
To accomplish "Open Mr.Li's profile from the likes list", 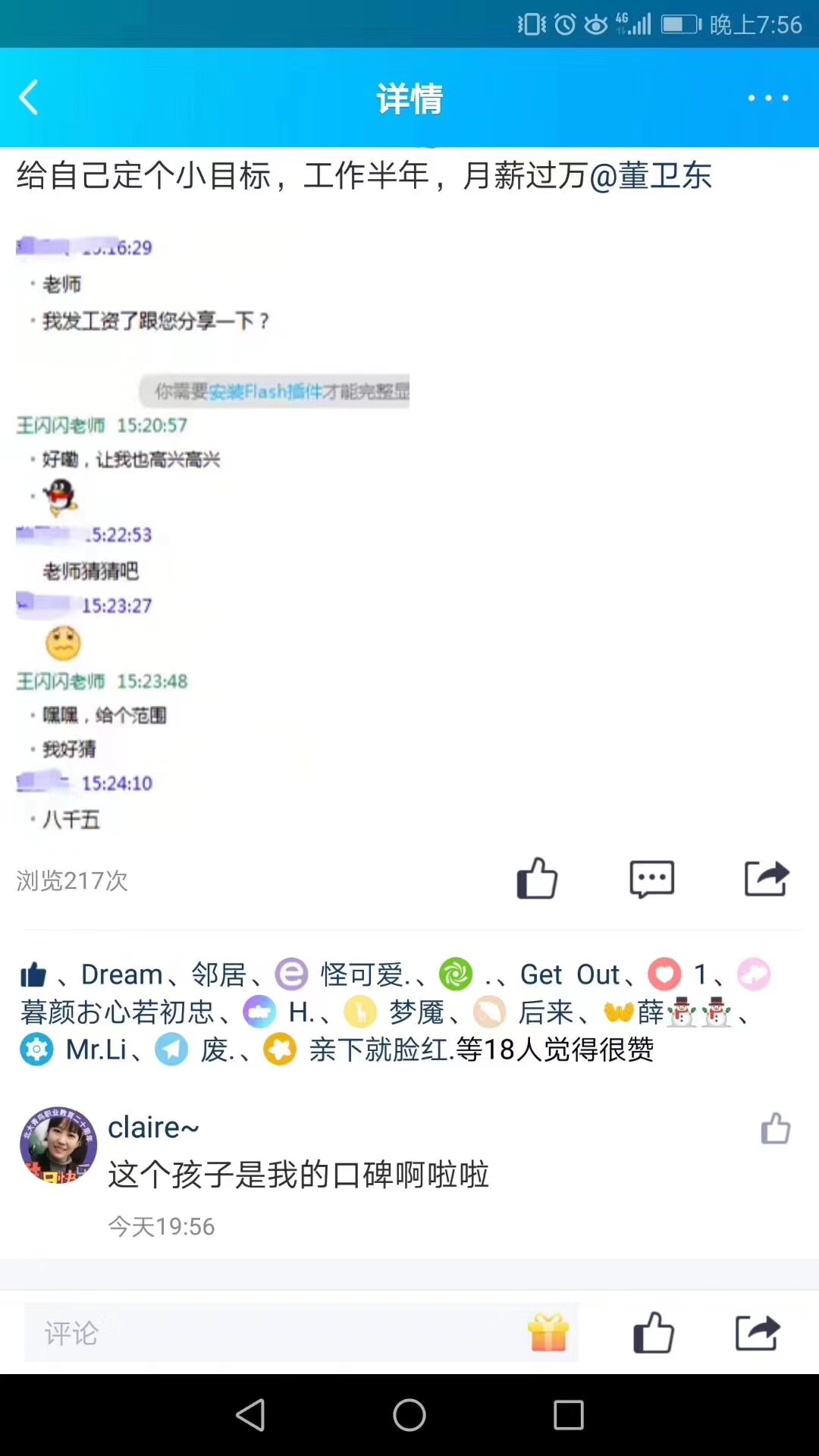I will [x=96, y=1050].
